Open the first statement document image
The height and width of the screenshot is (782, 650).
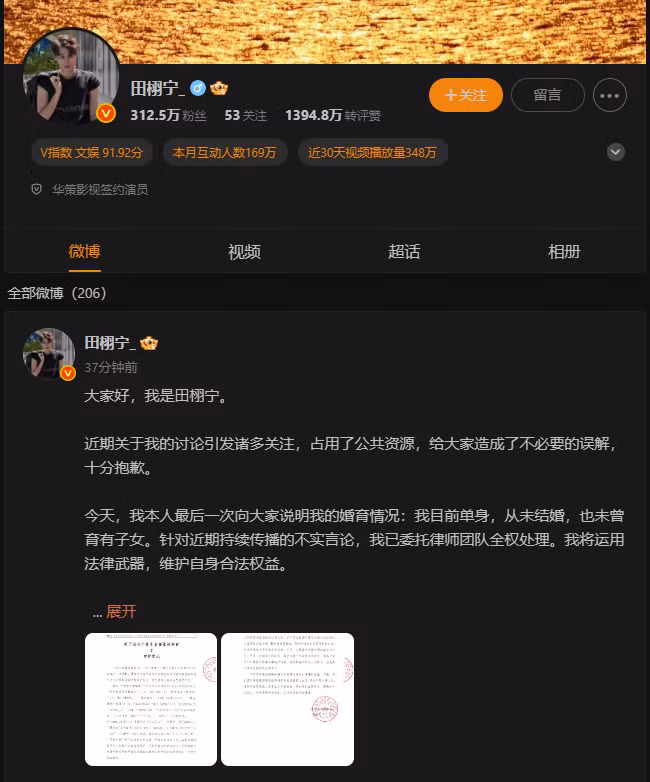(150, 699)
